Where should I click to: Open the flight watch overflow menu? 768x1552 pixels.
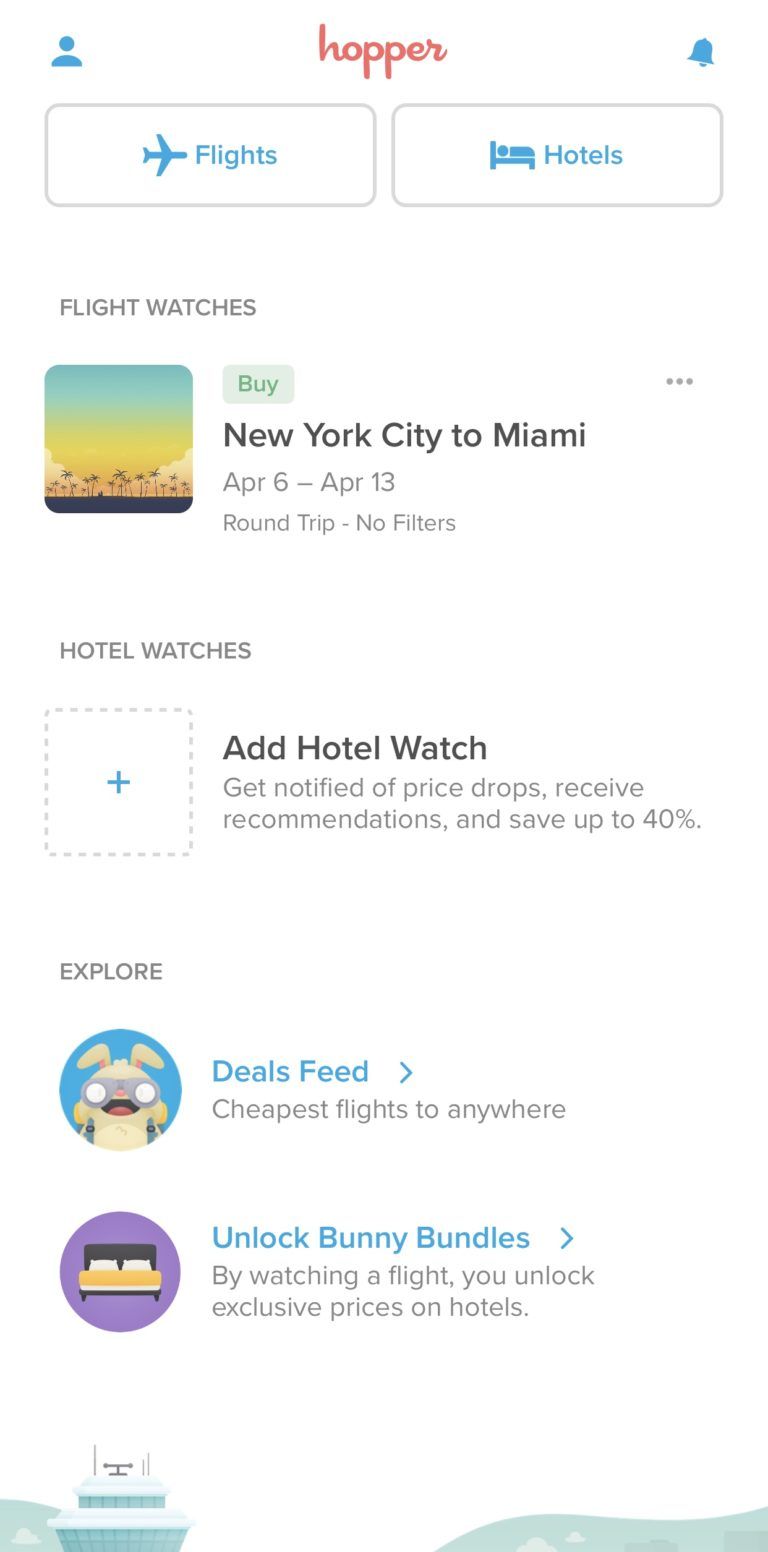679,381
